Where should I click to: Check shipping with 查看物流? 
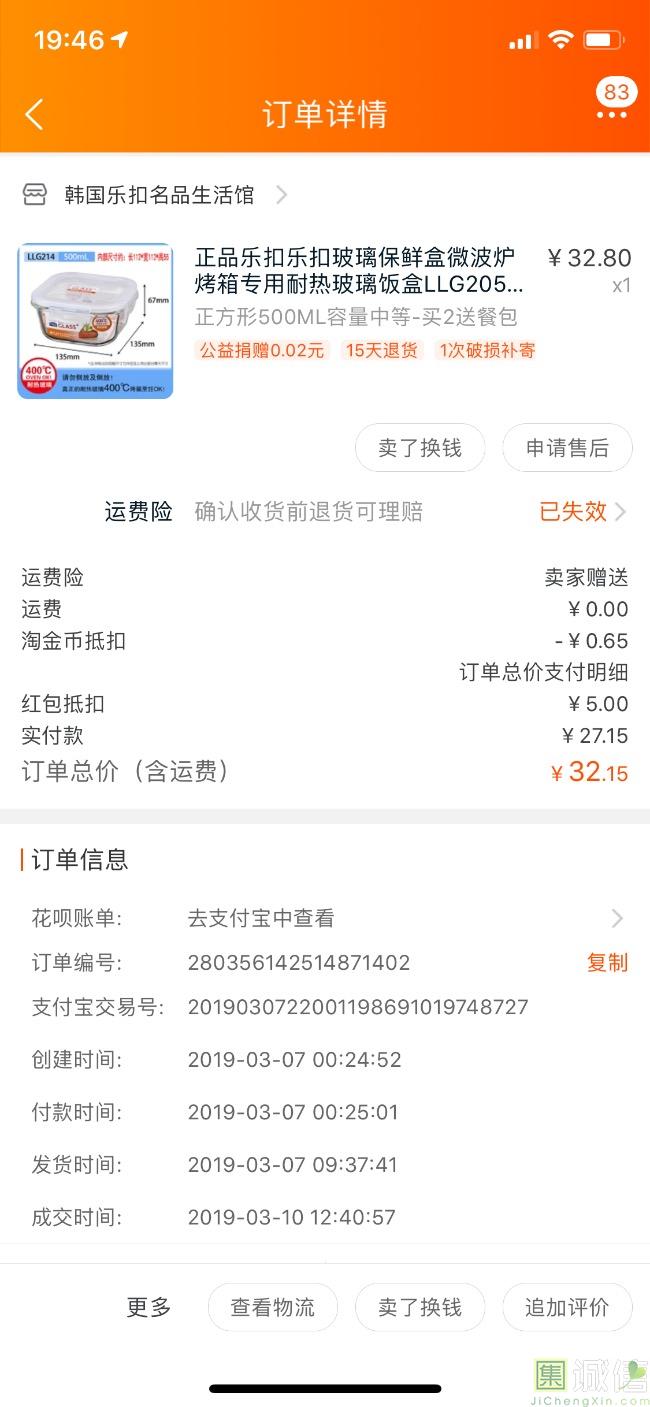click(273, 1307)
